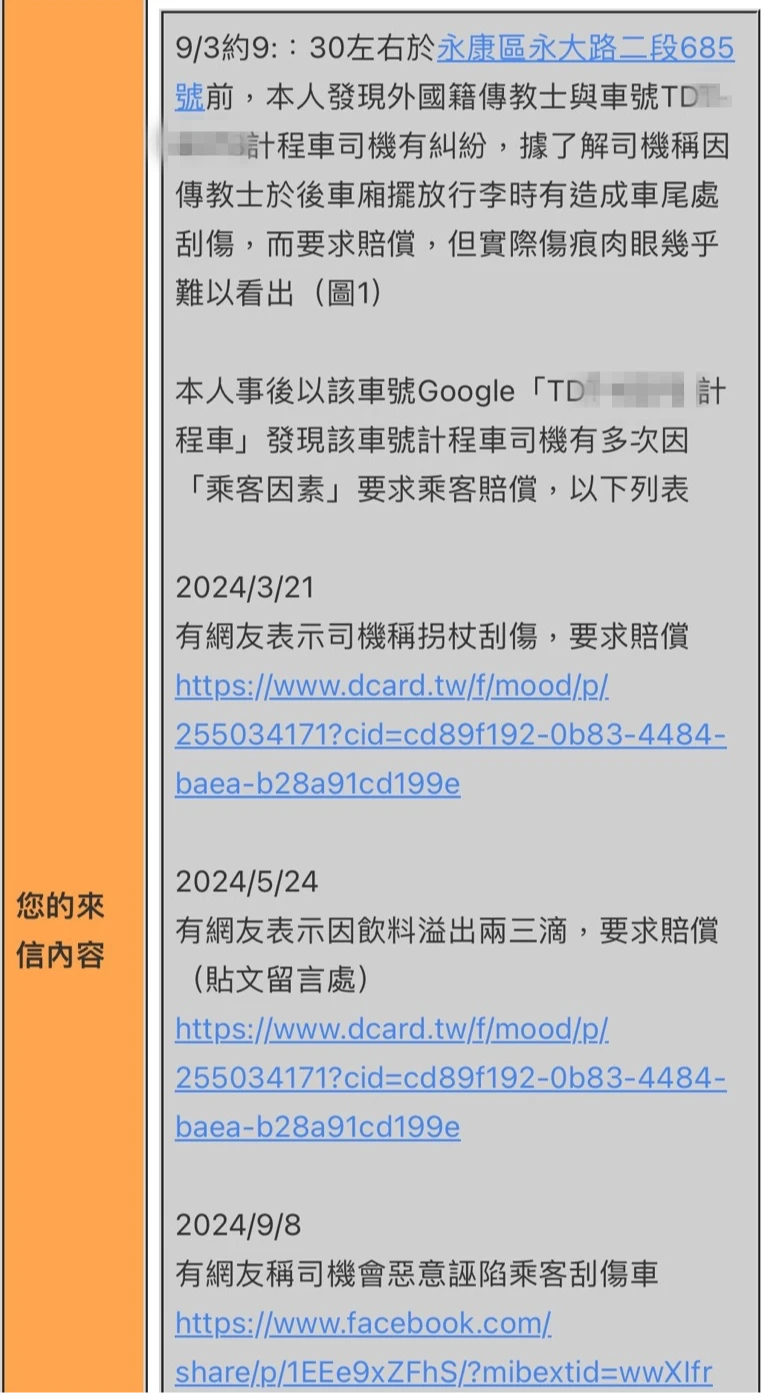Open the Dcard link under 2024/3/21
Image resolution: width=766 pixels, height=1393 pixels.
point(450,735)
